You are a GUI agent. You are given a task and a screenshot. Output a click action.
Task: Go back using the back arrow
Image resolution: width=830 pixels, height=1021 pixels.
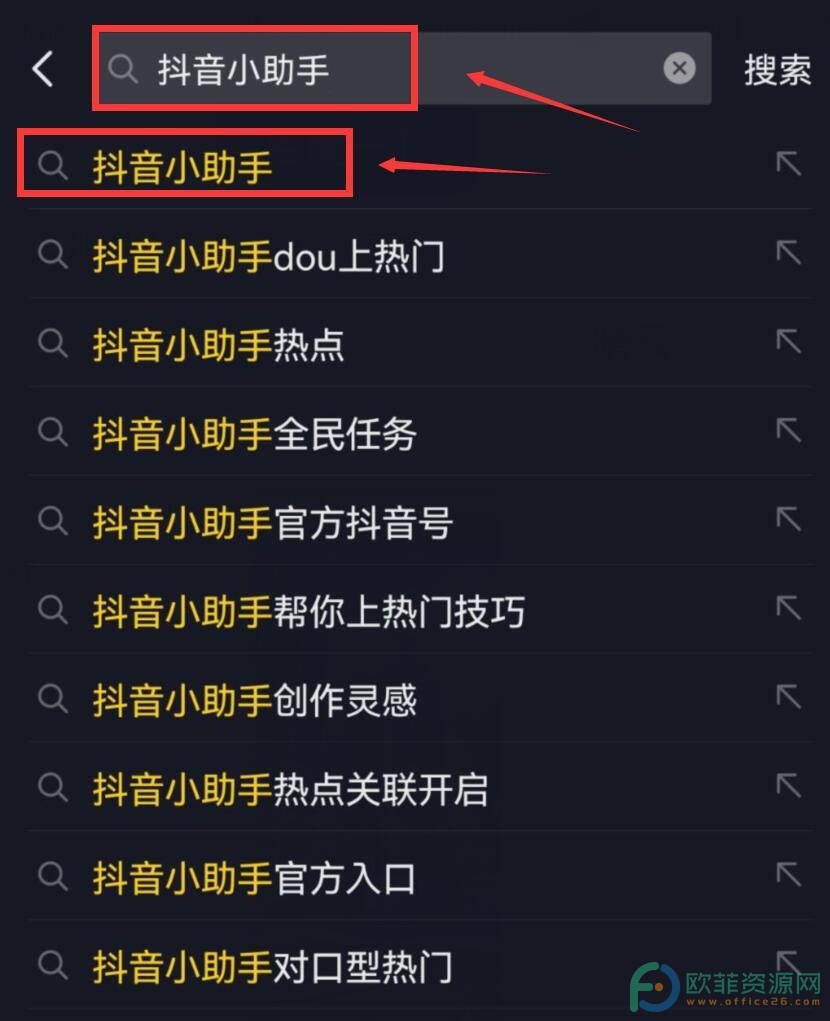tap(43, 69)
